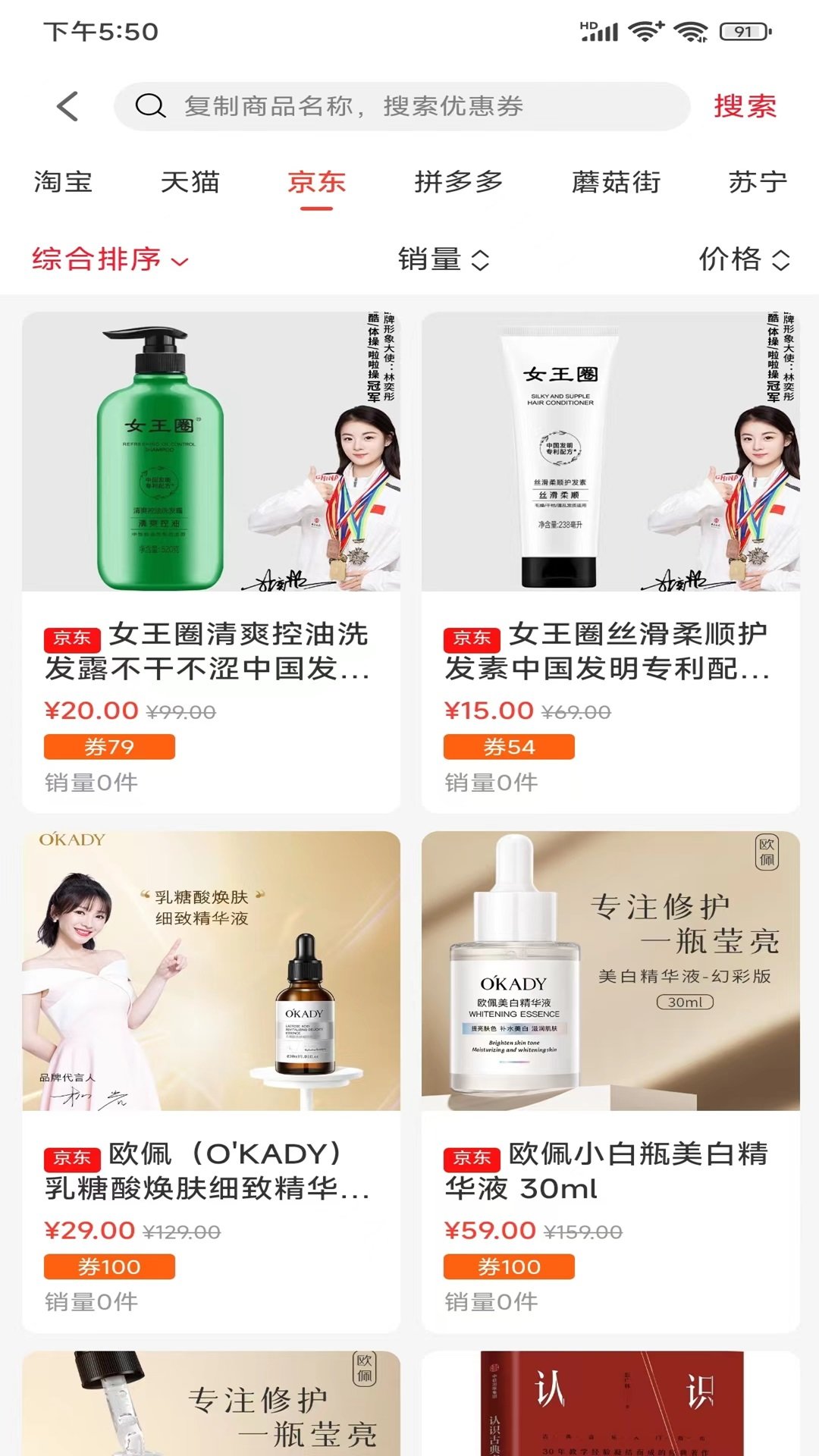Sort results by 销量
The image size is (819, 1456).
444,259
